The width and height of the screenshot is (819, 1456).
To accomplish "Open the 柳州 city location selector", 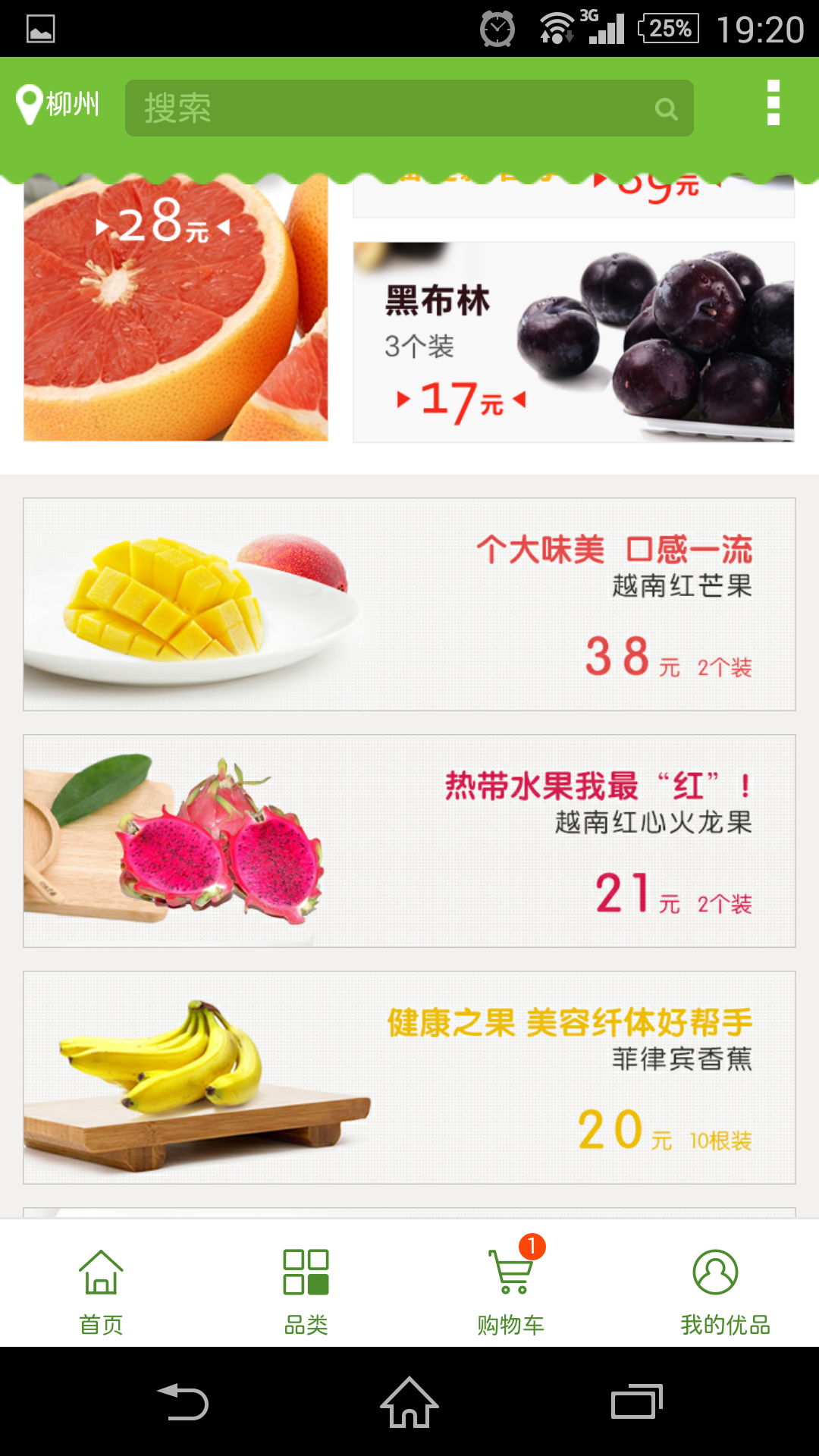I will (x=58, y=104).
